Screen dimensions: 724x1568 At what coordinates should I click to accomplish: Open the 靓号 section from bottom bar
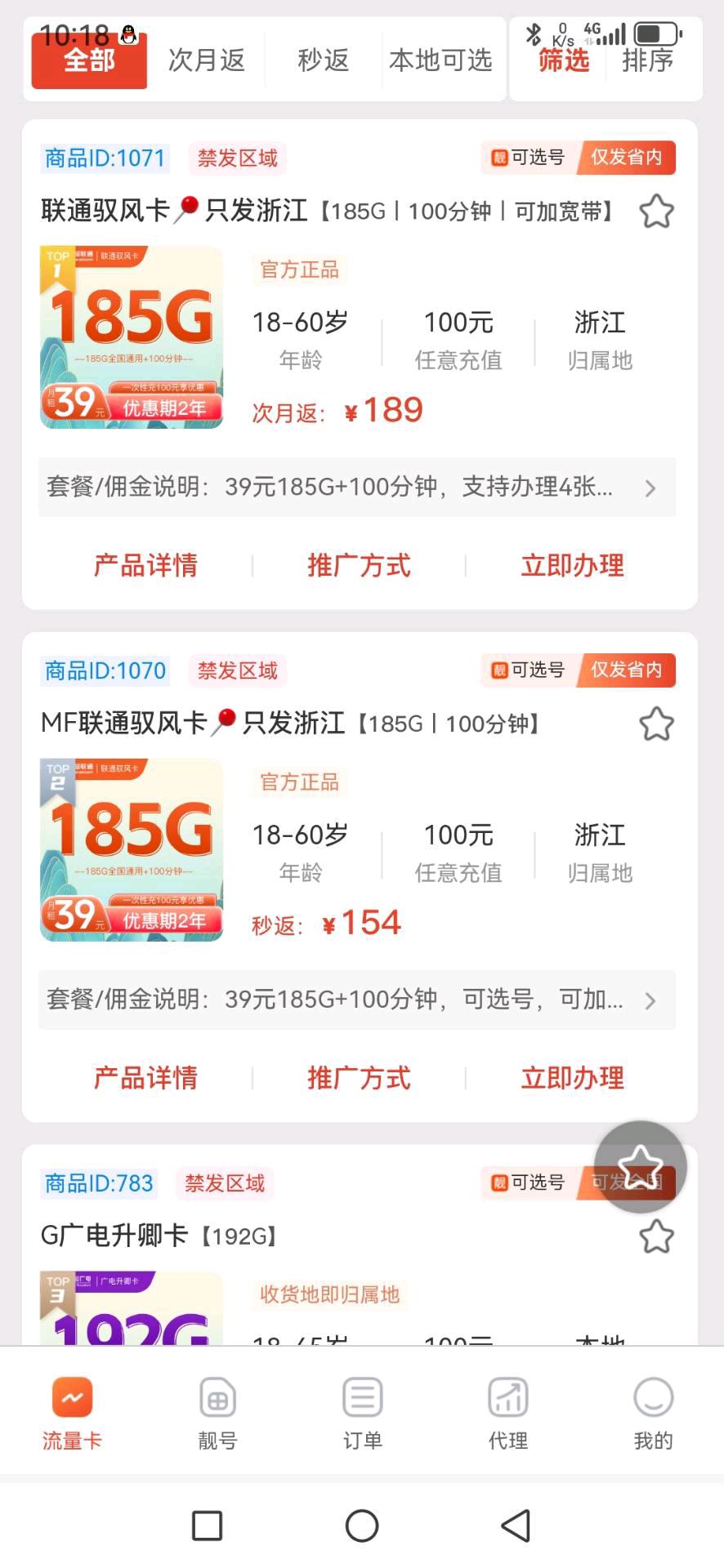tap(217, 1413)
